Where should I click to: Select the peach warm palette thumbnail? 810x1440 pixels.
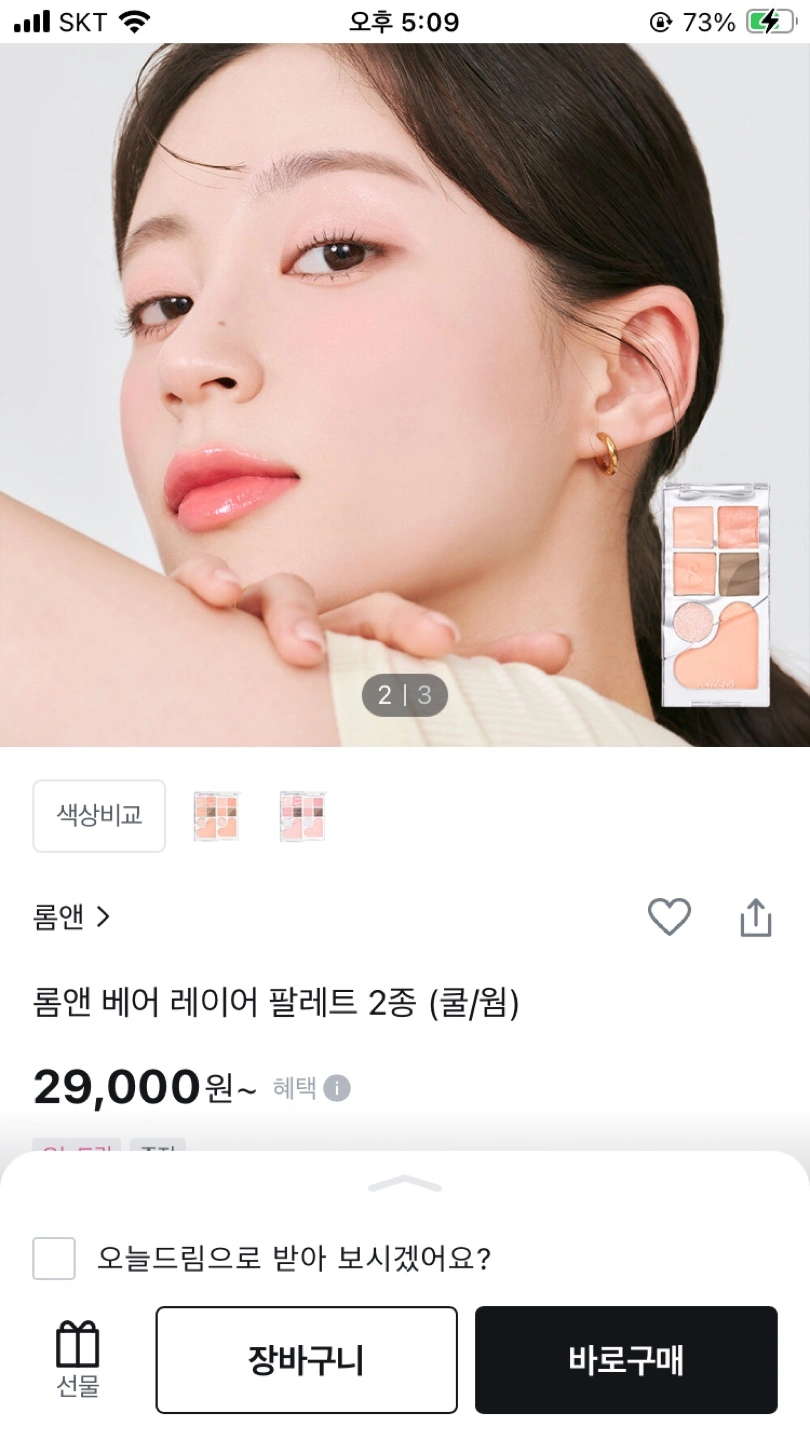coord(217,816)
